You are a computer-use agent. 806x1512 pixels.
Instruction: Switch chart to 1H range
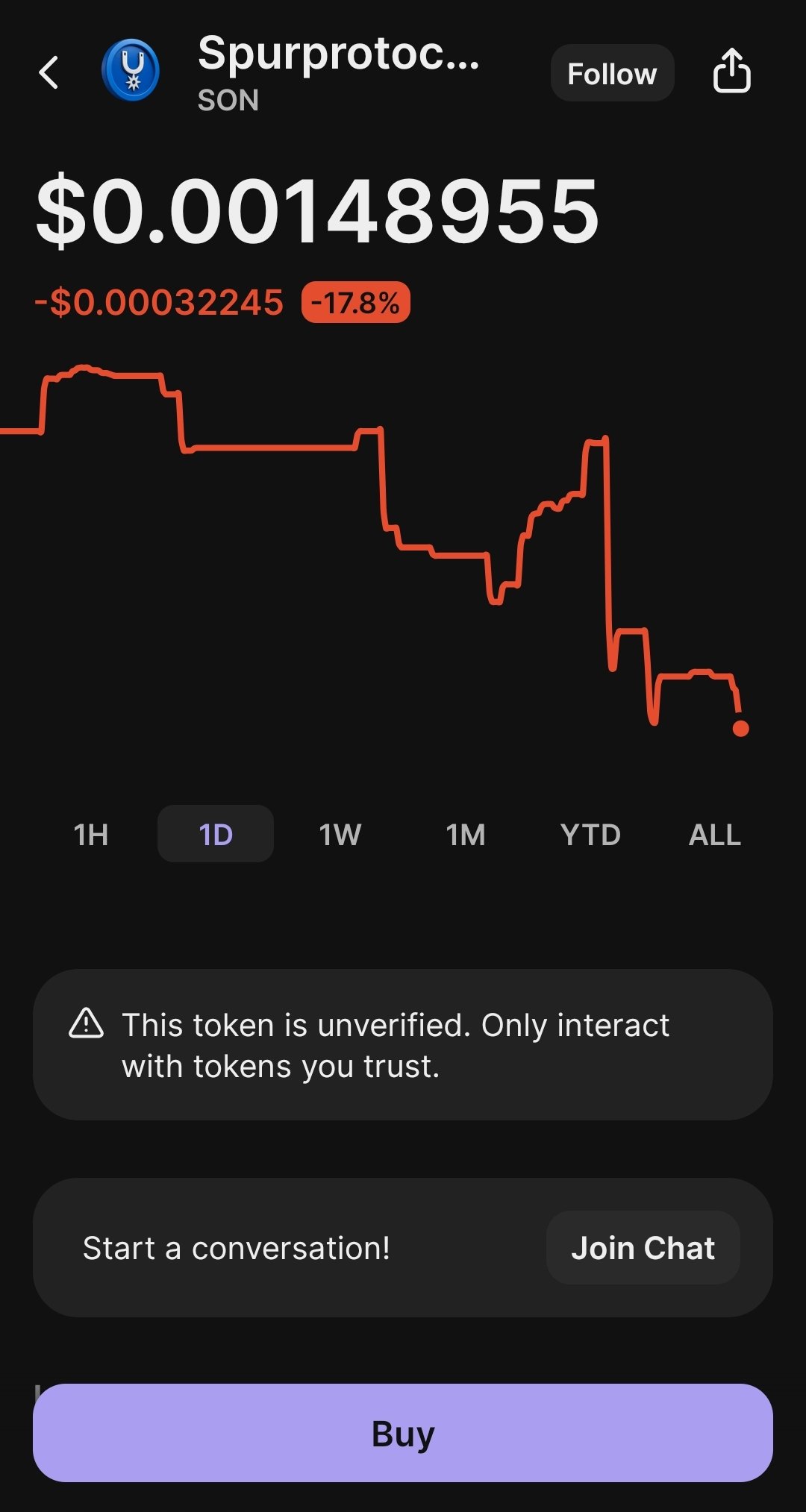(91, 835)
